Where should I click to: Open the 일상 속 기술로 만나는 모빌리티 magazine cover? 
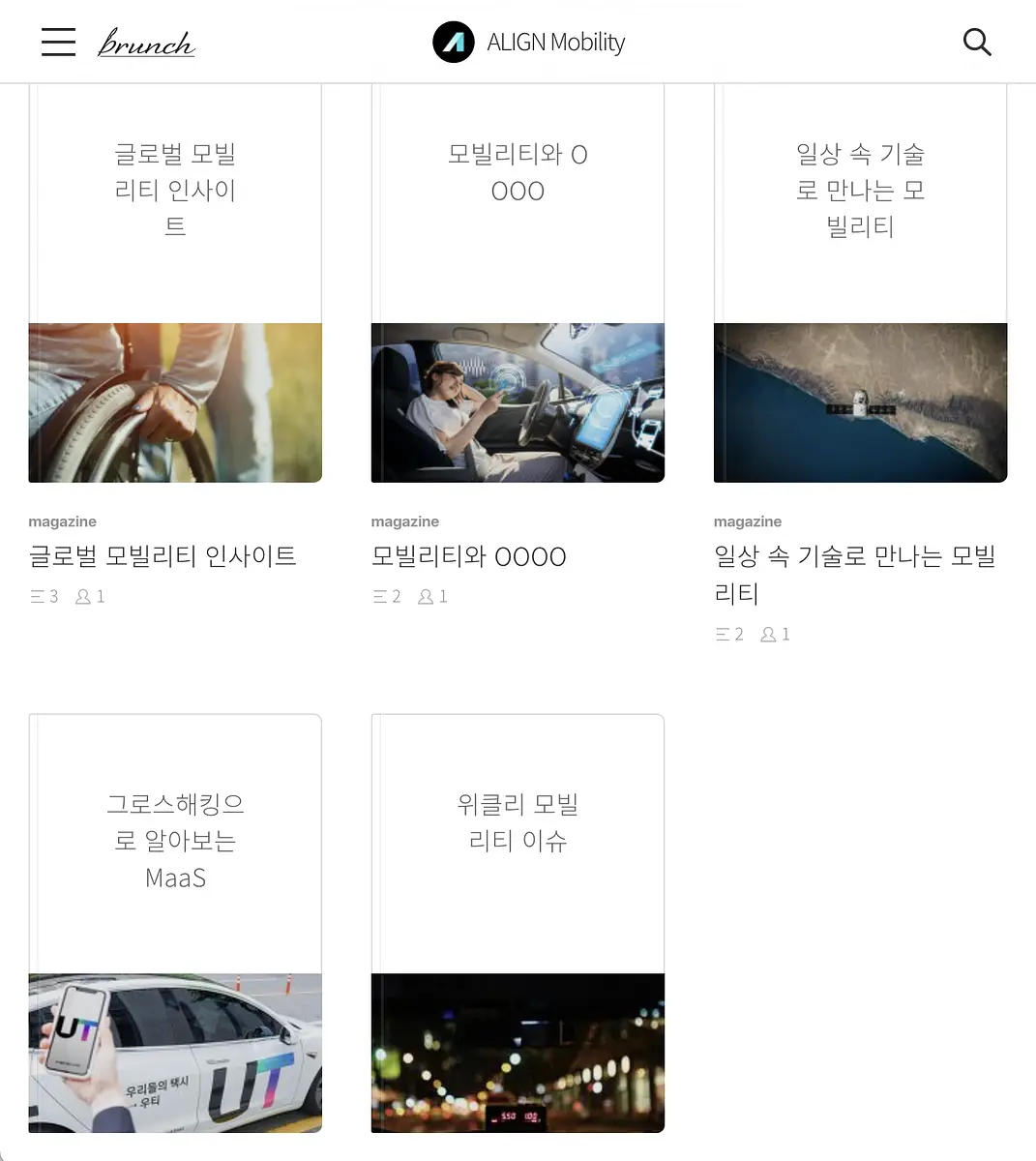[x=860, y=283]
